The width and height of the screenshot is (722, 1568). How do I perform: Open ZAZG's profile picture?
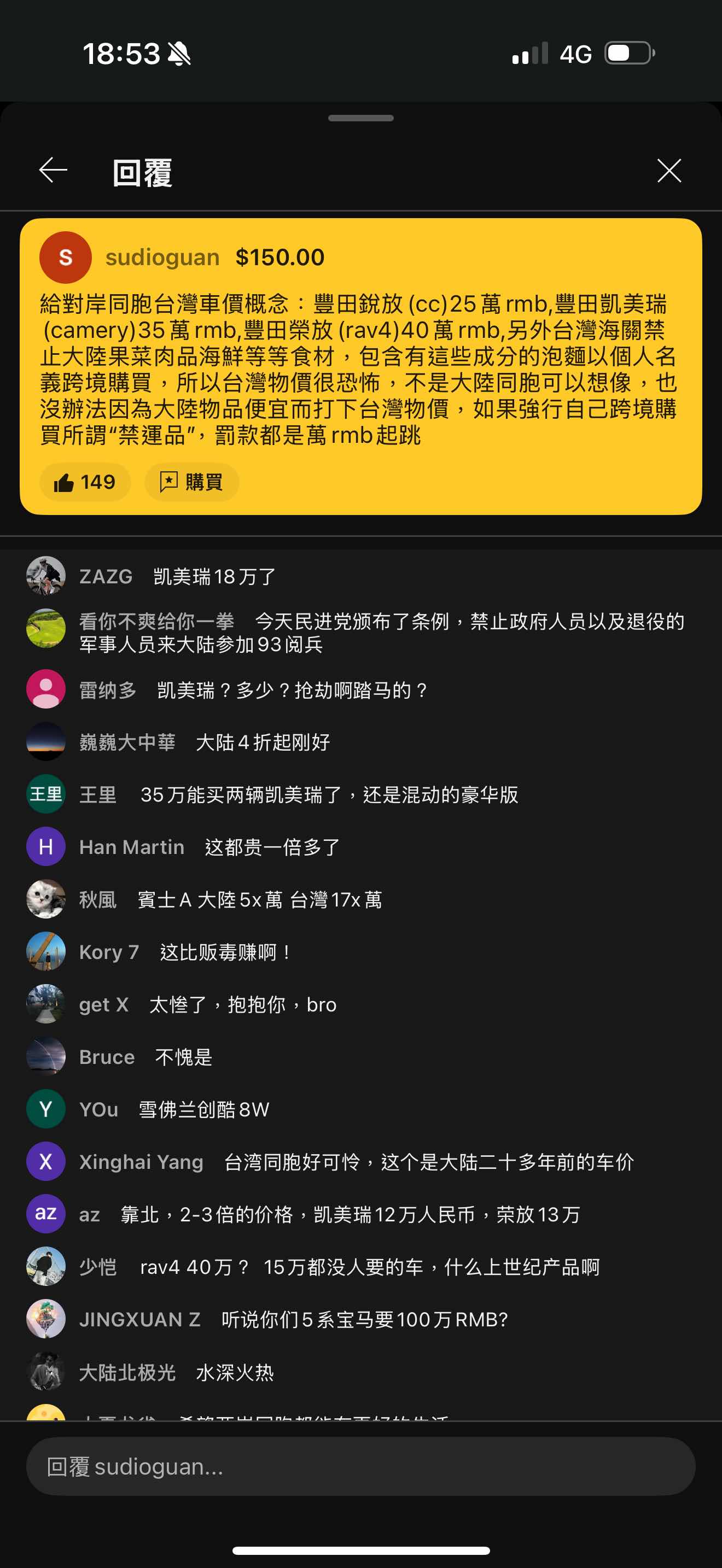tap(45, 576)
